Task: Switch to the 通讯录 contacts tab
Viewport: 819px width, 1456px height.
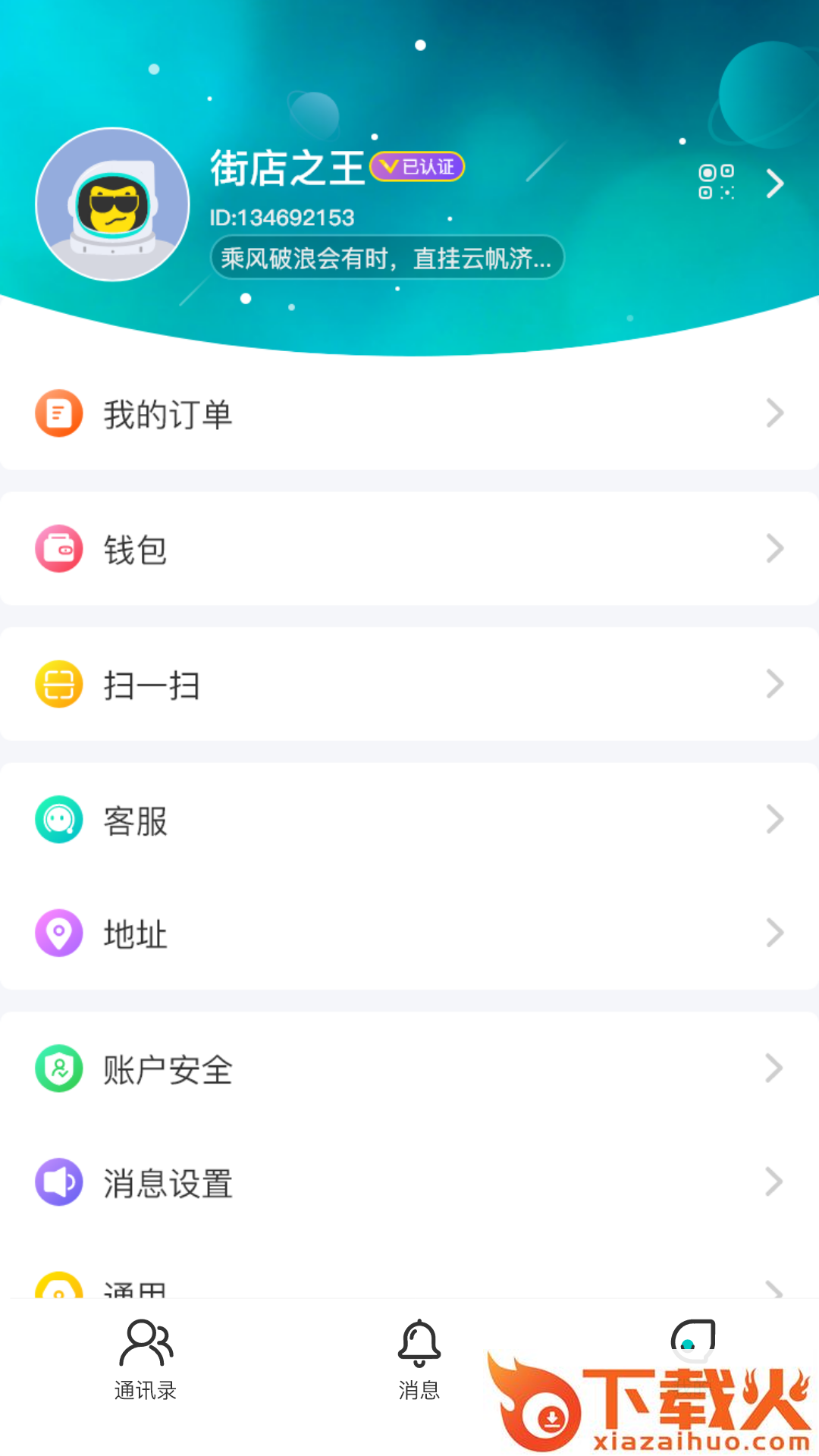Action: (x=146, y=1359)
